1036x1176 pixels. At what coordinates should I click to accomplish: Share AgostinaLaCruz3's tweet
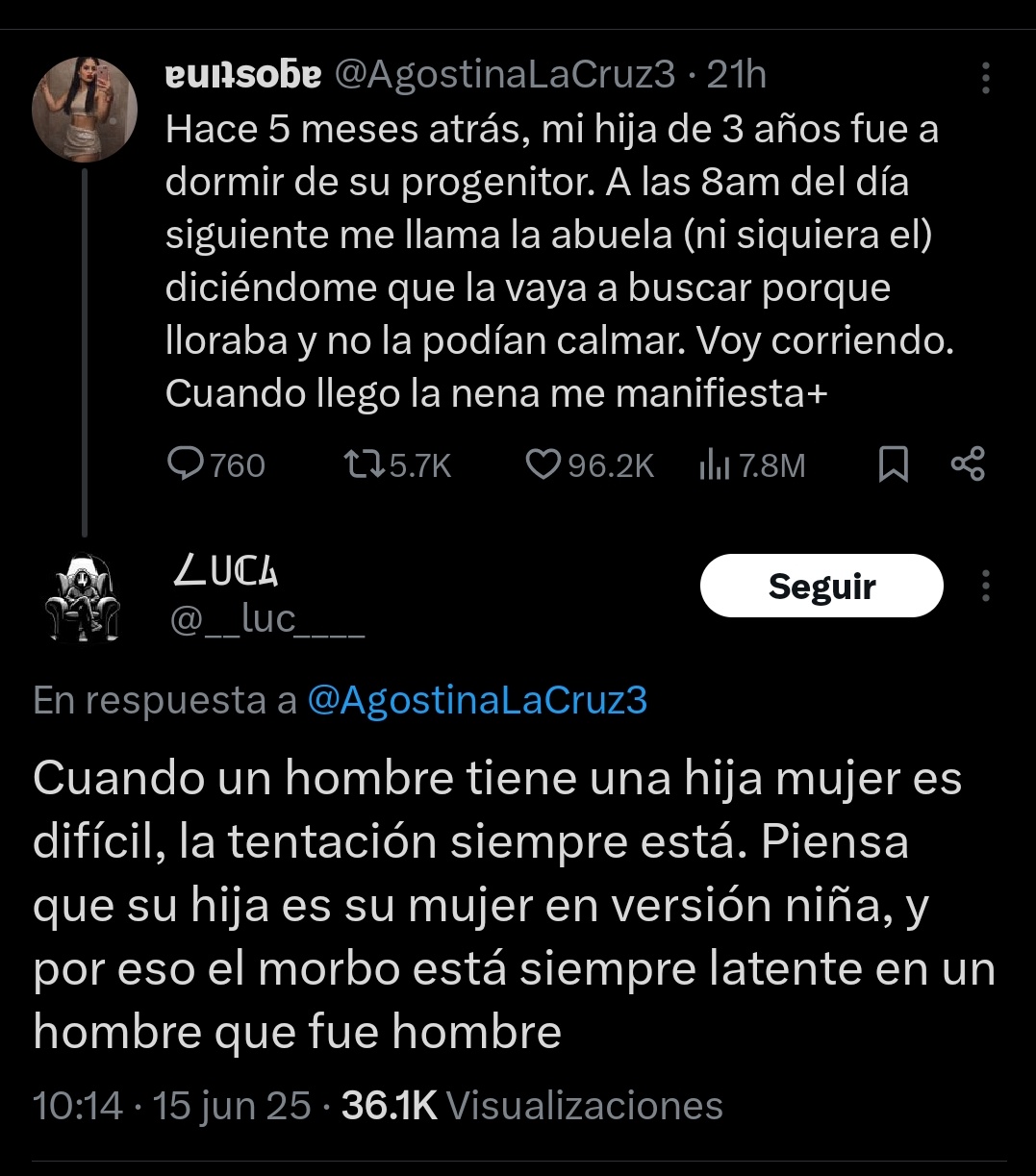tap(967, 464)
